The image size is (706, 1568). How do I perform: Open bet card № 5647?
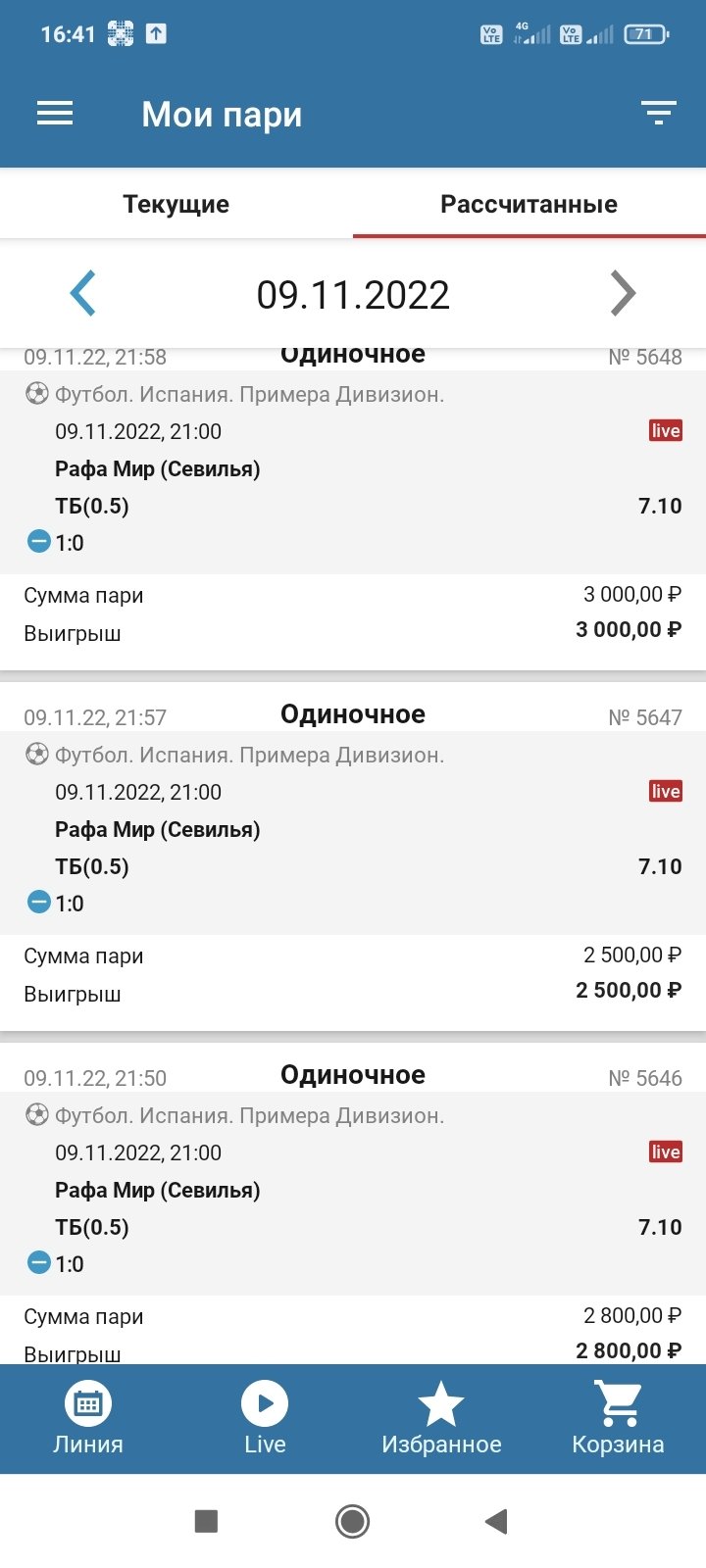pos(353,831)
